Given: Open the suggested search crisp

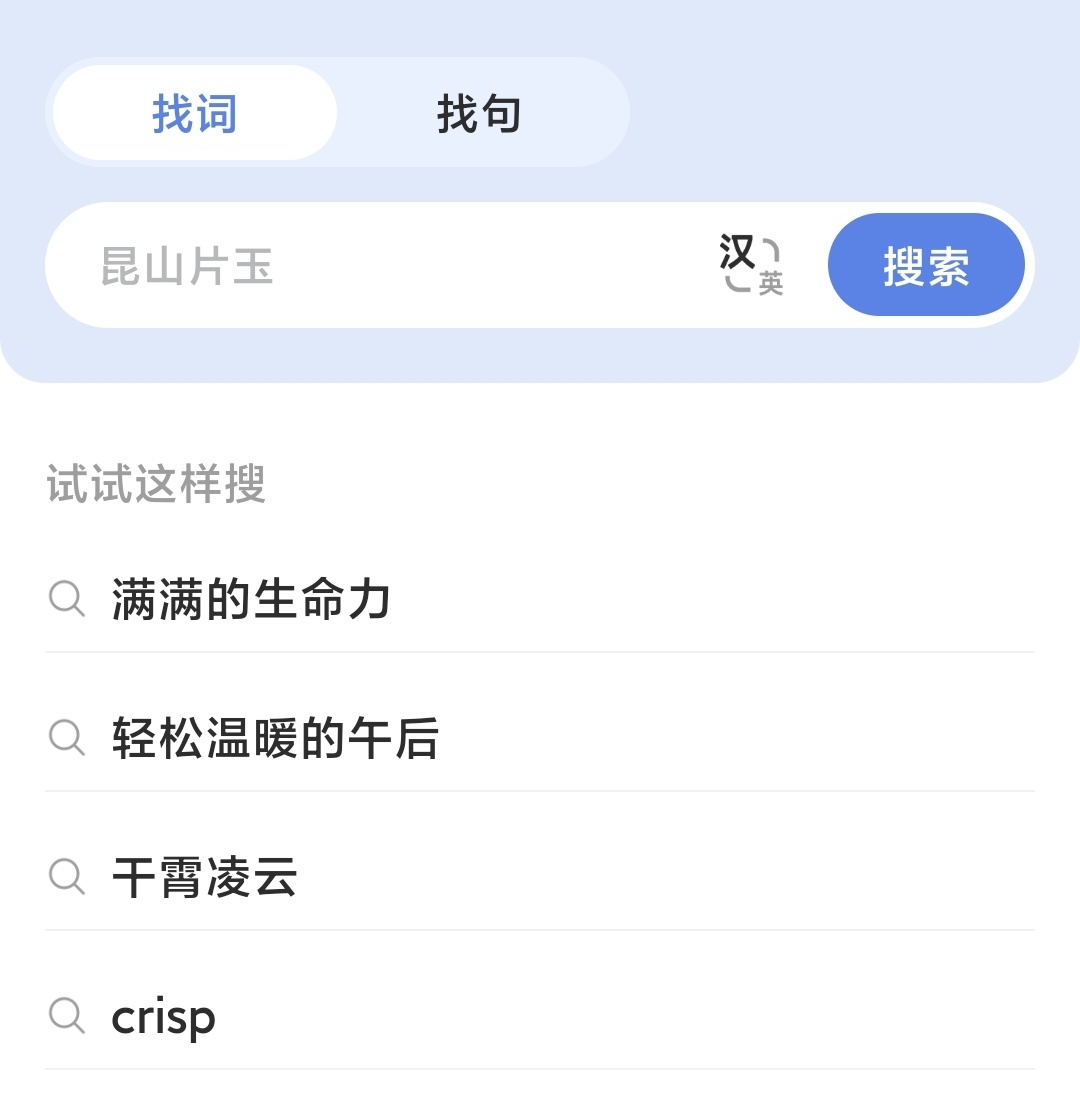Looking at the screenshot, I should 164,1018.
